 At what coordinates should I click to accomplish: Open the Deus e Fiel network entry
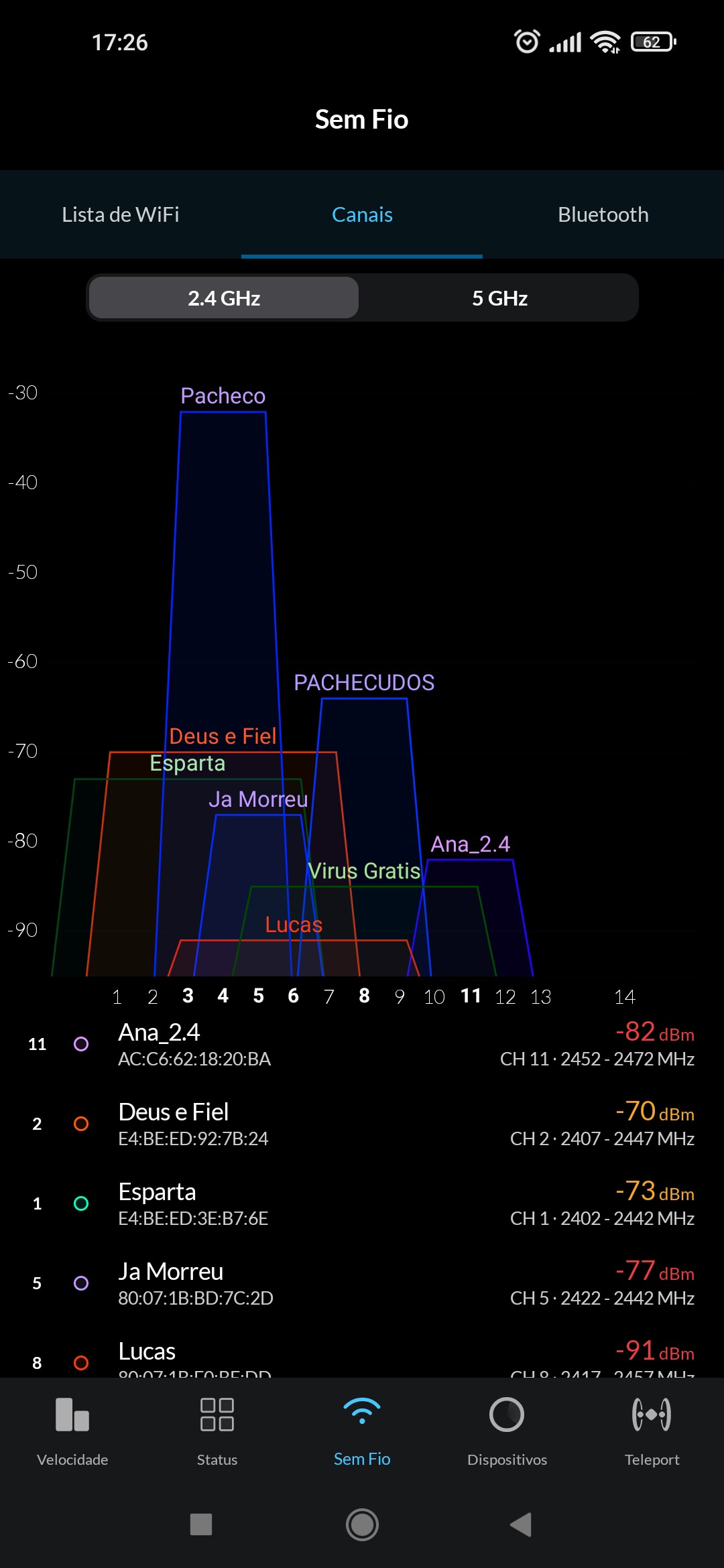[x=362, y=1124]
